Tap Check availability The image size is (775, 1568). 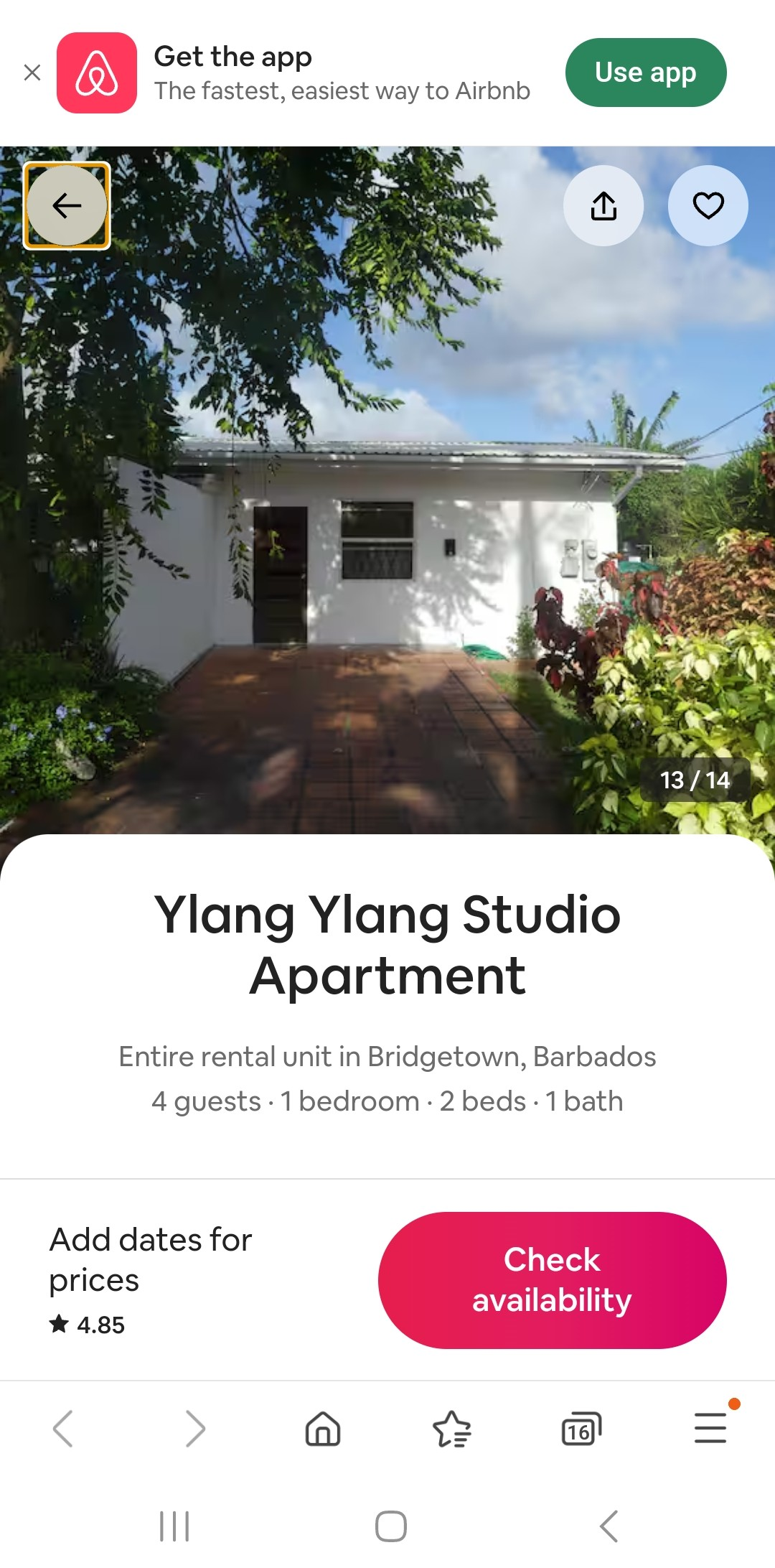[x=552, y=1280]
